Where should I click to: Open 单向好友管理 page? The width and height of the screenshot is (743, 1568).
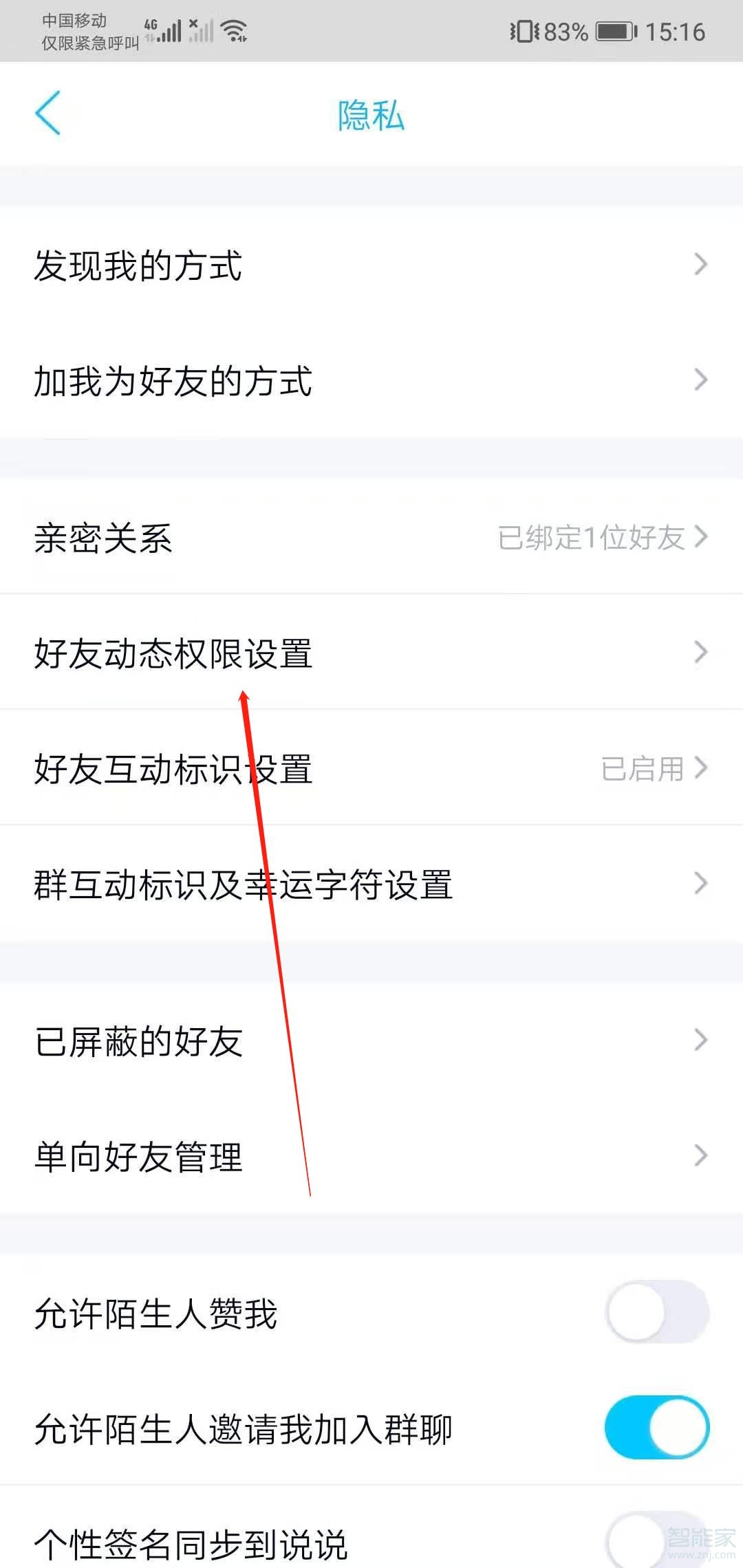(x=138, y=1157)
